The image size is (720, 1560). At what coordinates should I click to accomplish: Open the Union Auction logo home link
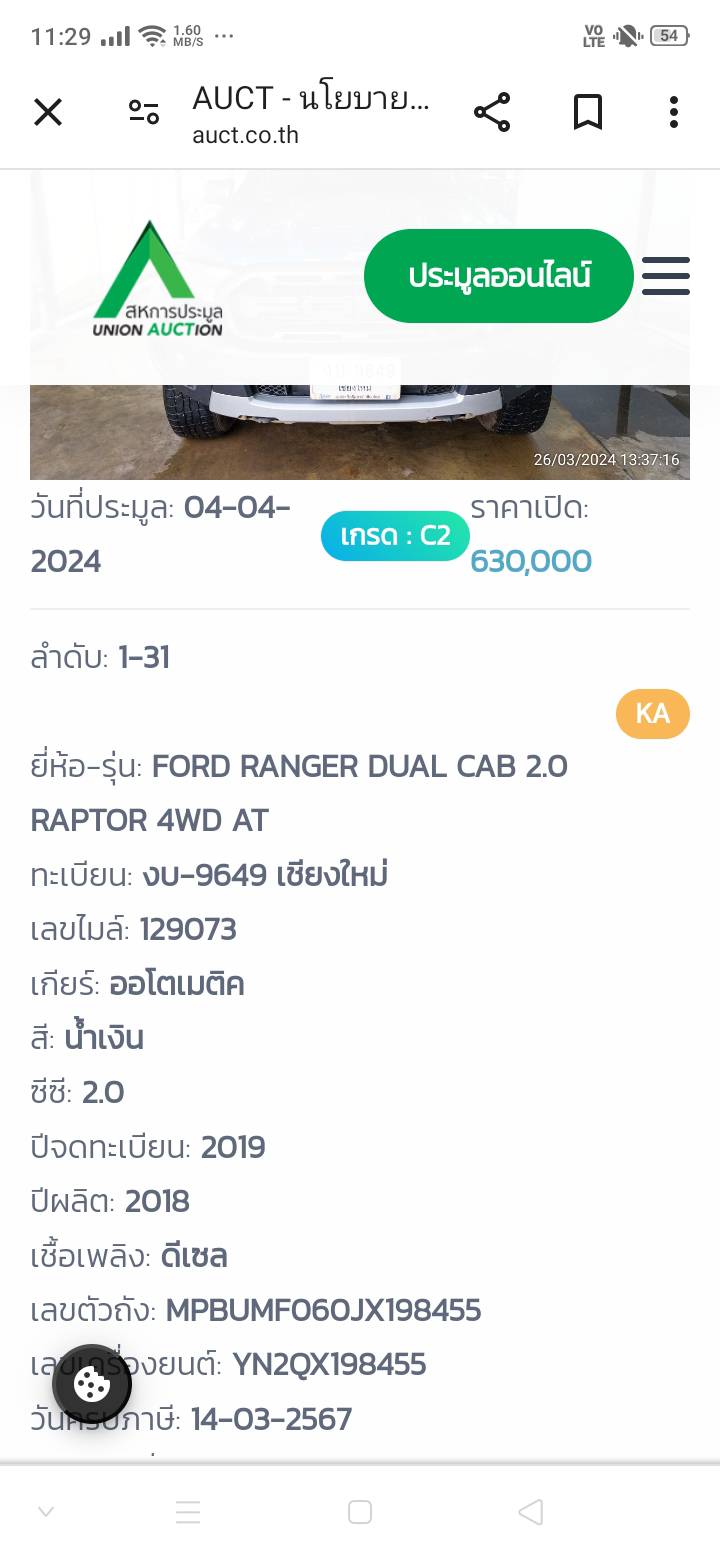point(156,280)
